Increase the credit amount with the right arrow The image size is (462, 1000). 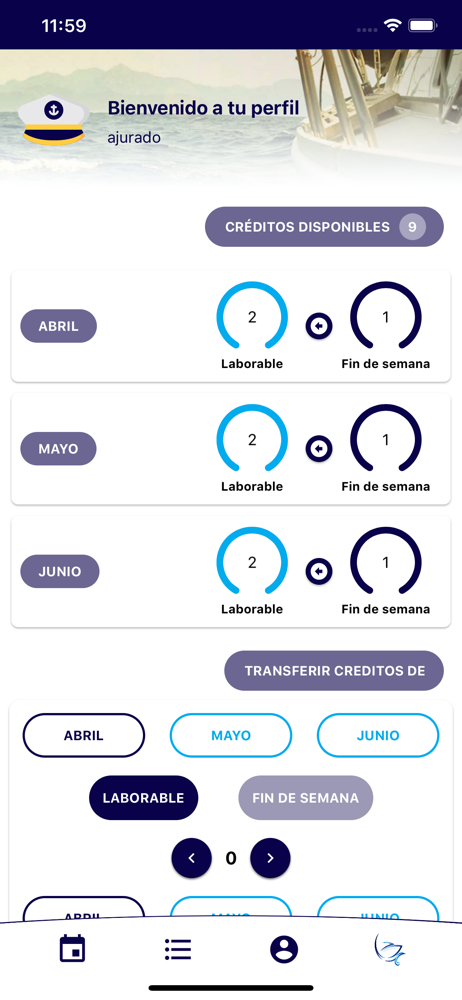pyautogui.click(x=271, y=858)
